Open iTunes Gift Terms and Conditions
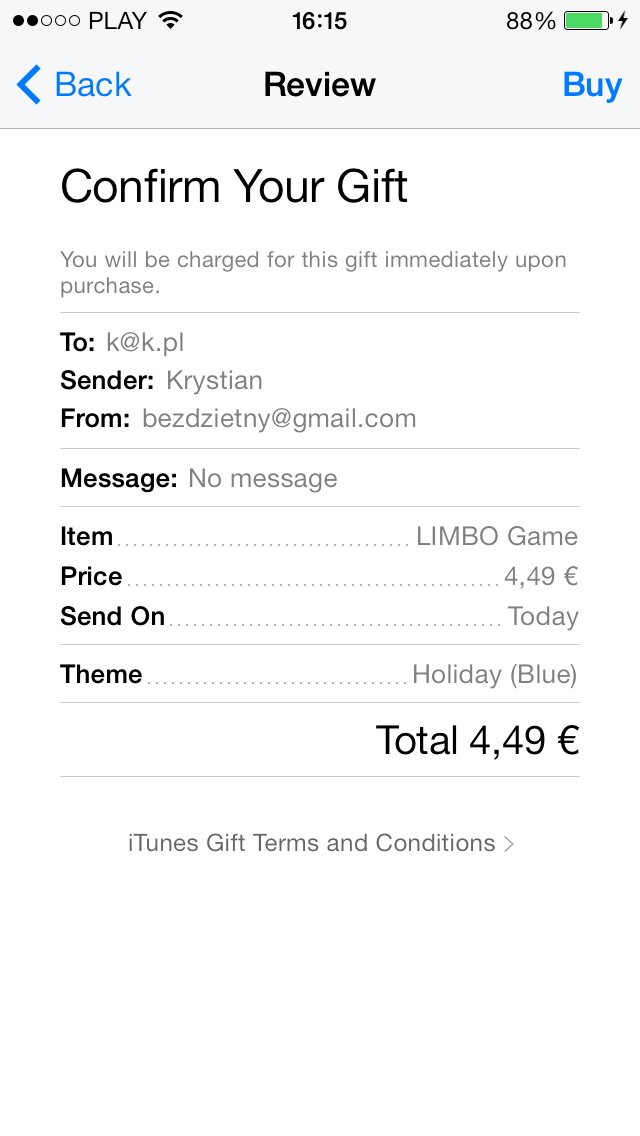 (320, 843)
